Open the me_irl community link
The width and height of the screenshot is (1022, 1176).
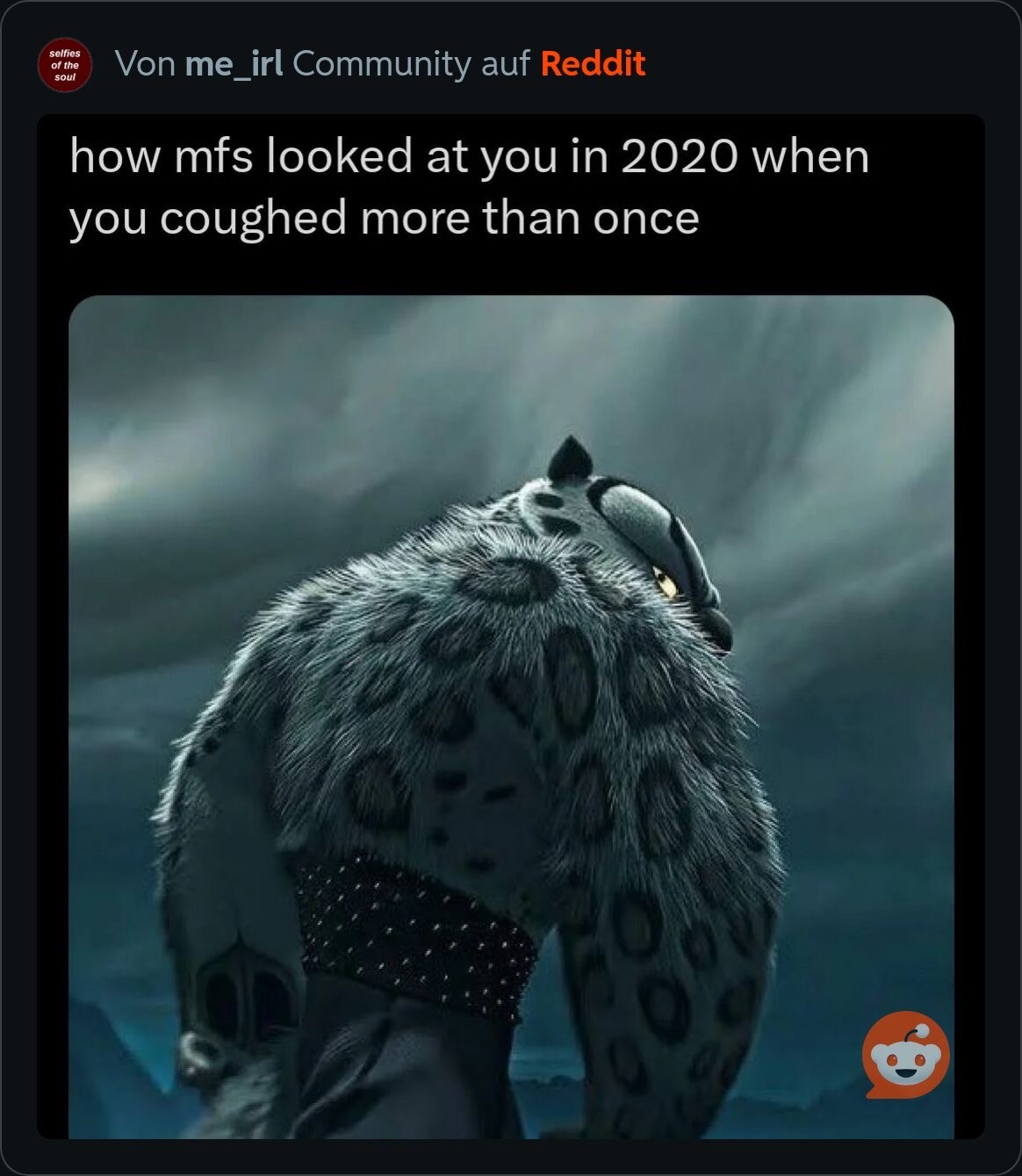tap(234, 63)
